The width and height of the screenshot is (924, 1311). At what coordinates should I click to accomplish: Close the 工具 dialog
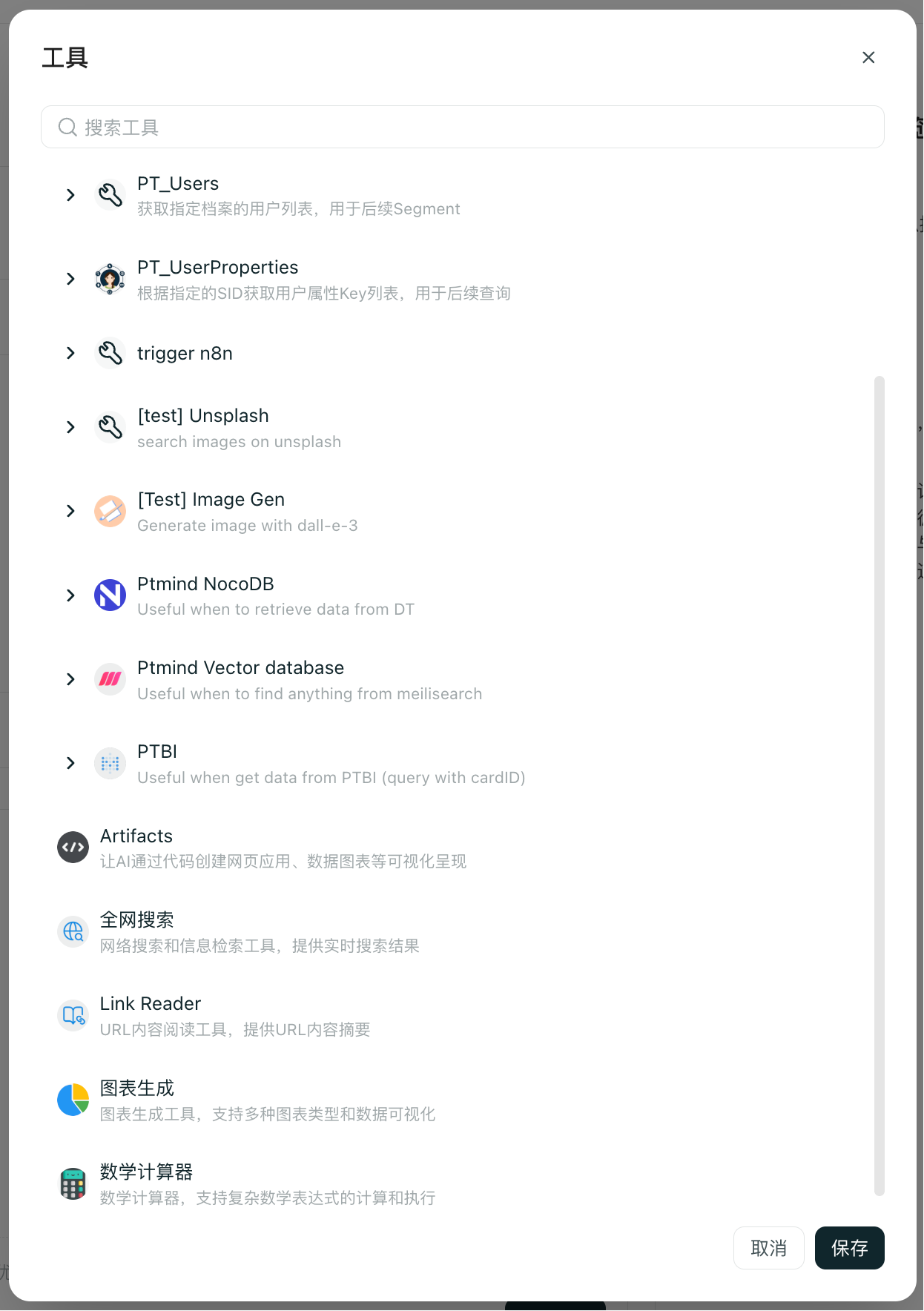(x=868, y=58)
